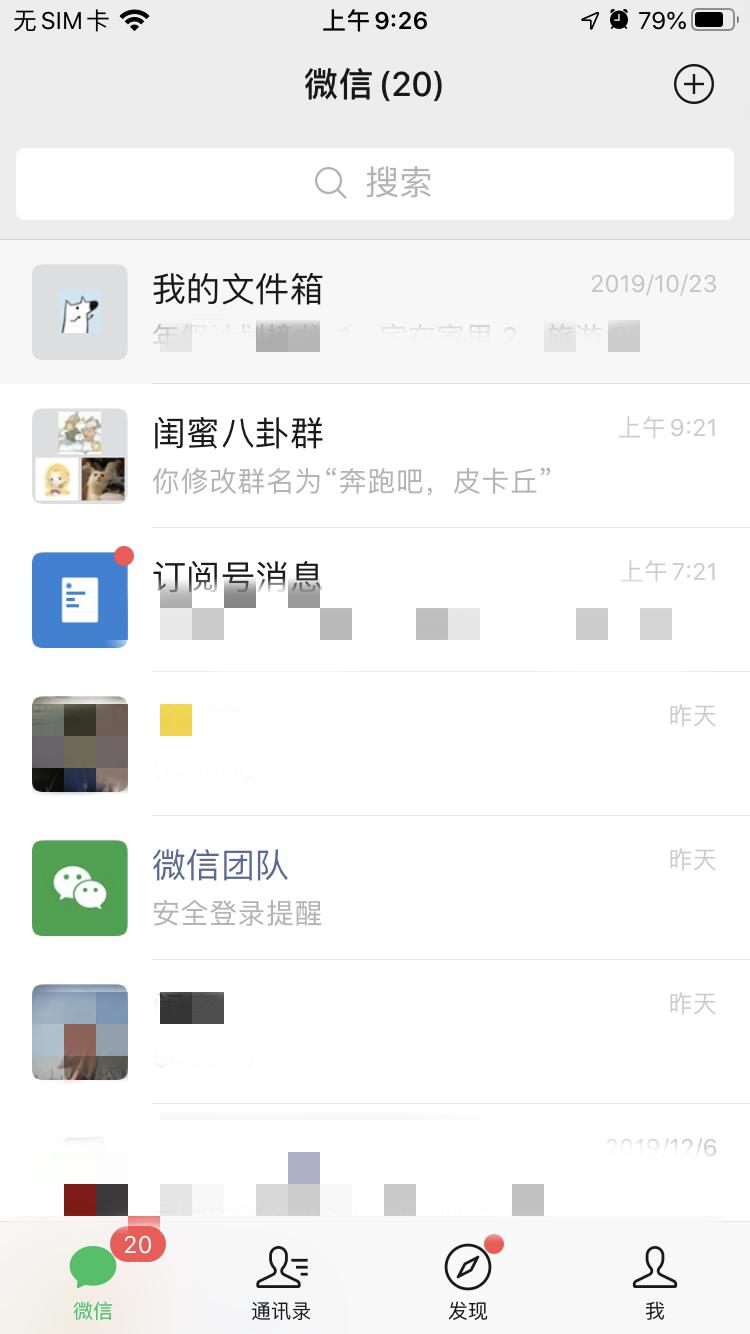Tap the battery indicator in the status bar

click(712, 20)
